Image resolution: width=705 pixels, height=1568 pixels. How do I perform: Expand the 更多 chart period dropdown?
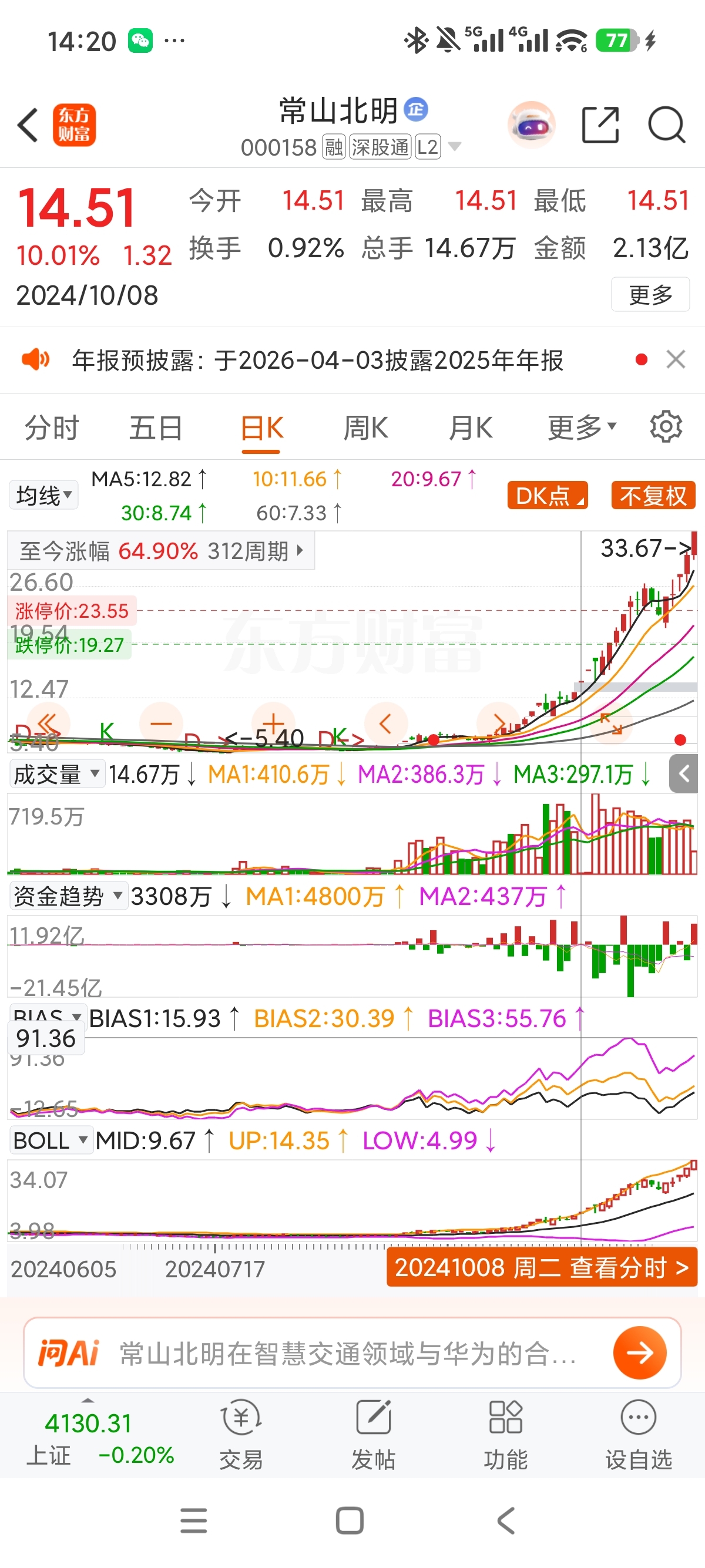pos(582,428)
